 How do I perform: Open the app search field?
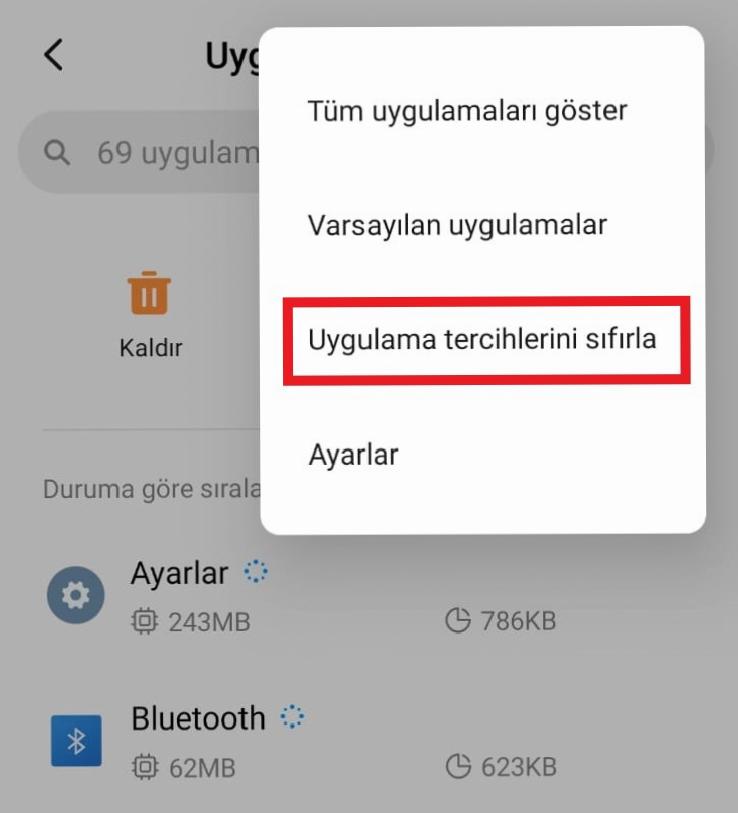pos(150,153)
